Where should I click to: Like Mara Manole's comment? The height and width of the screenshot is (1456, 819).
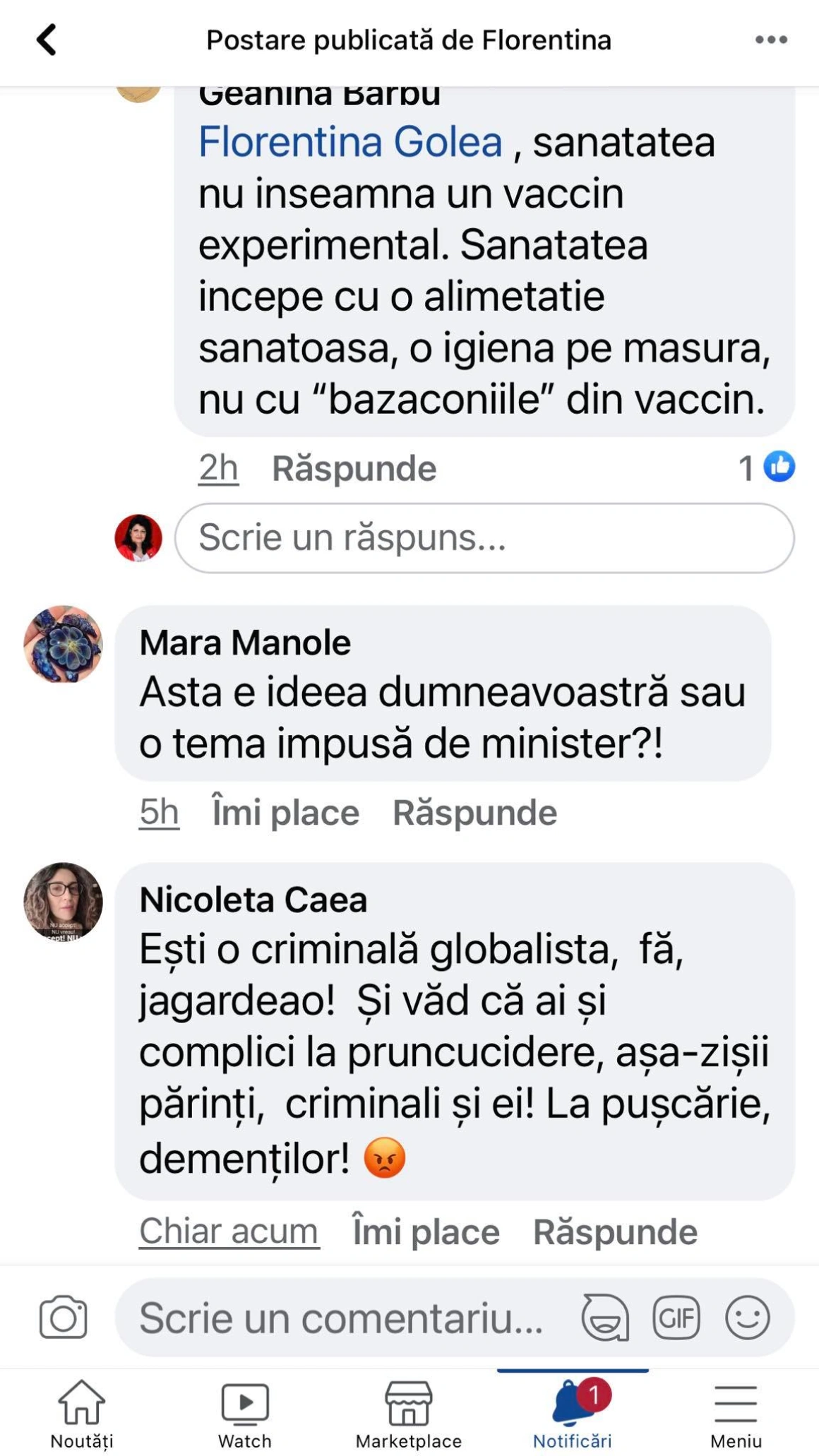(x=285, y=813)
